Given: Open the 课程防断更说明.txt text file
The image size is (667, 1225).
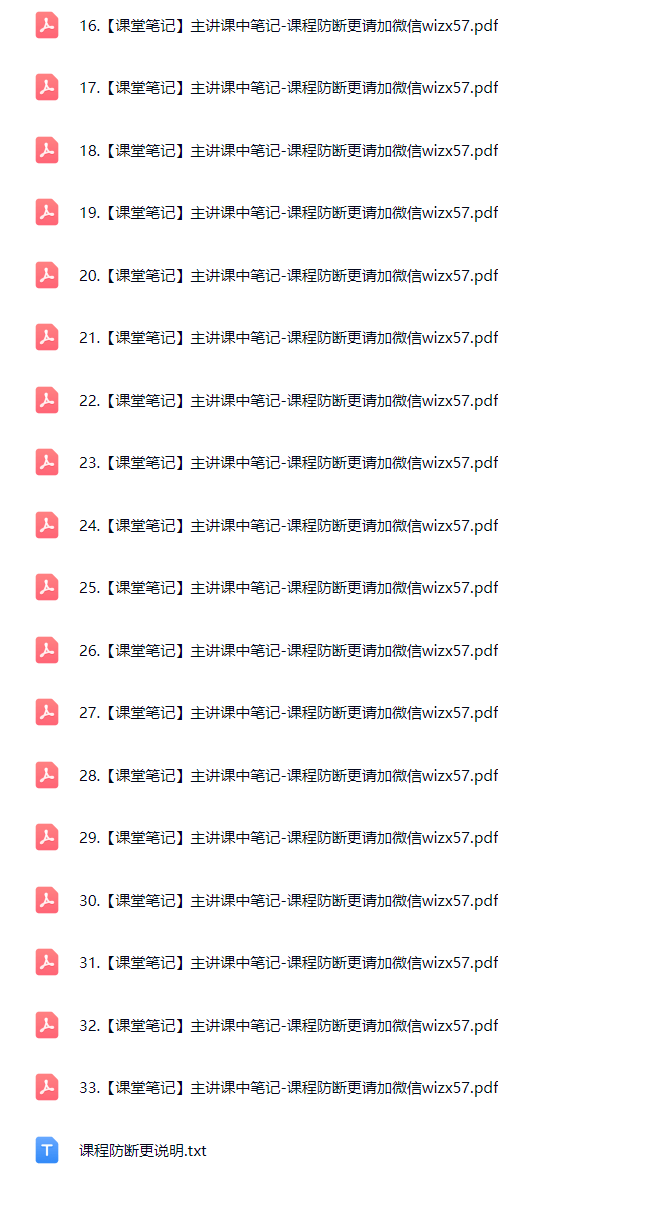Looking at the screenshot, I should [143, 1151].
